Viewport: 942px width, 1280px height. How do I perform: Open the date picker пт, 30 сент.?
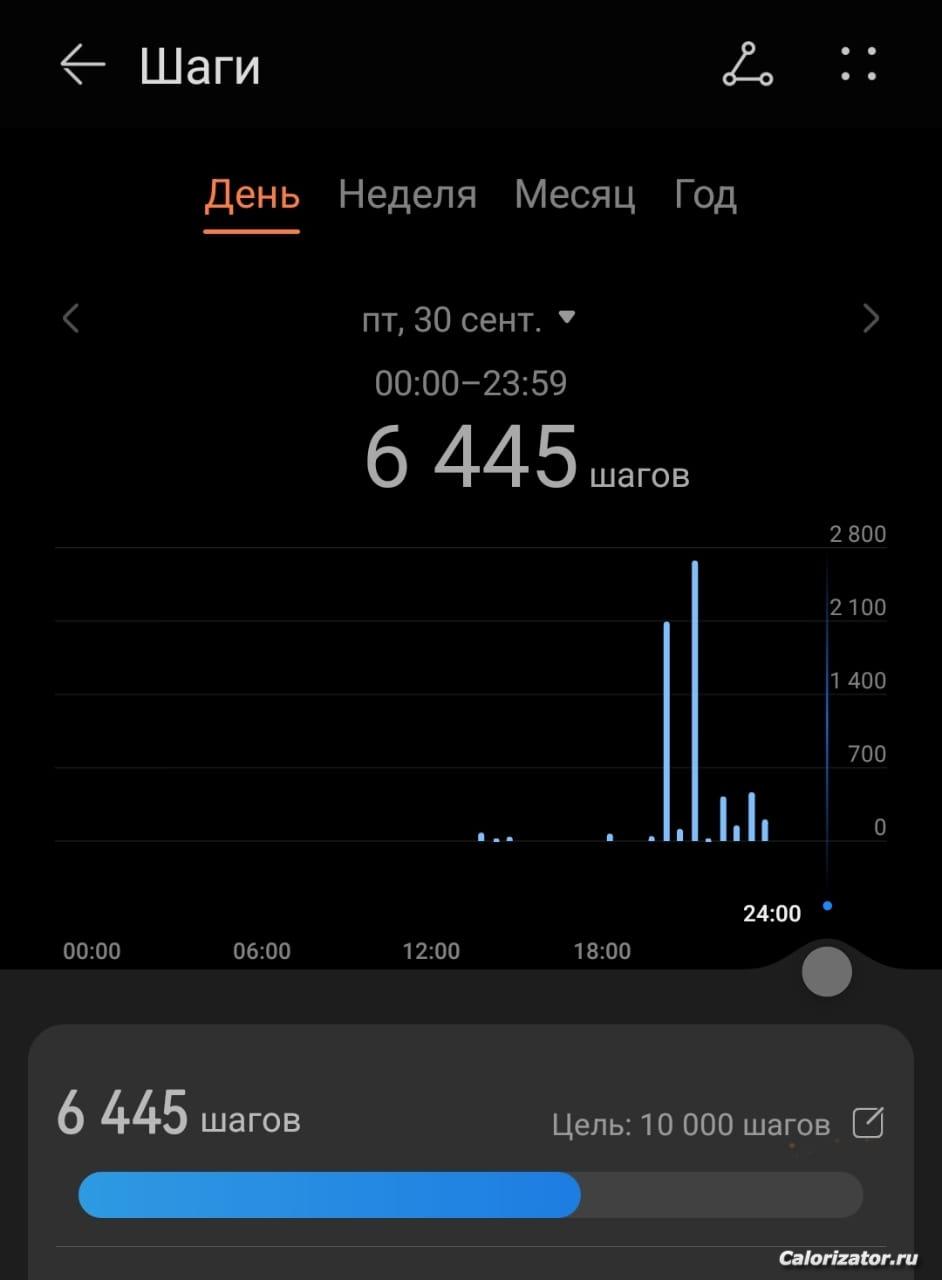(x=468, y=320)
